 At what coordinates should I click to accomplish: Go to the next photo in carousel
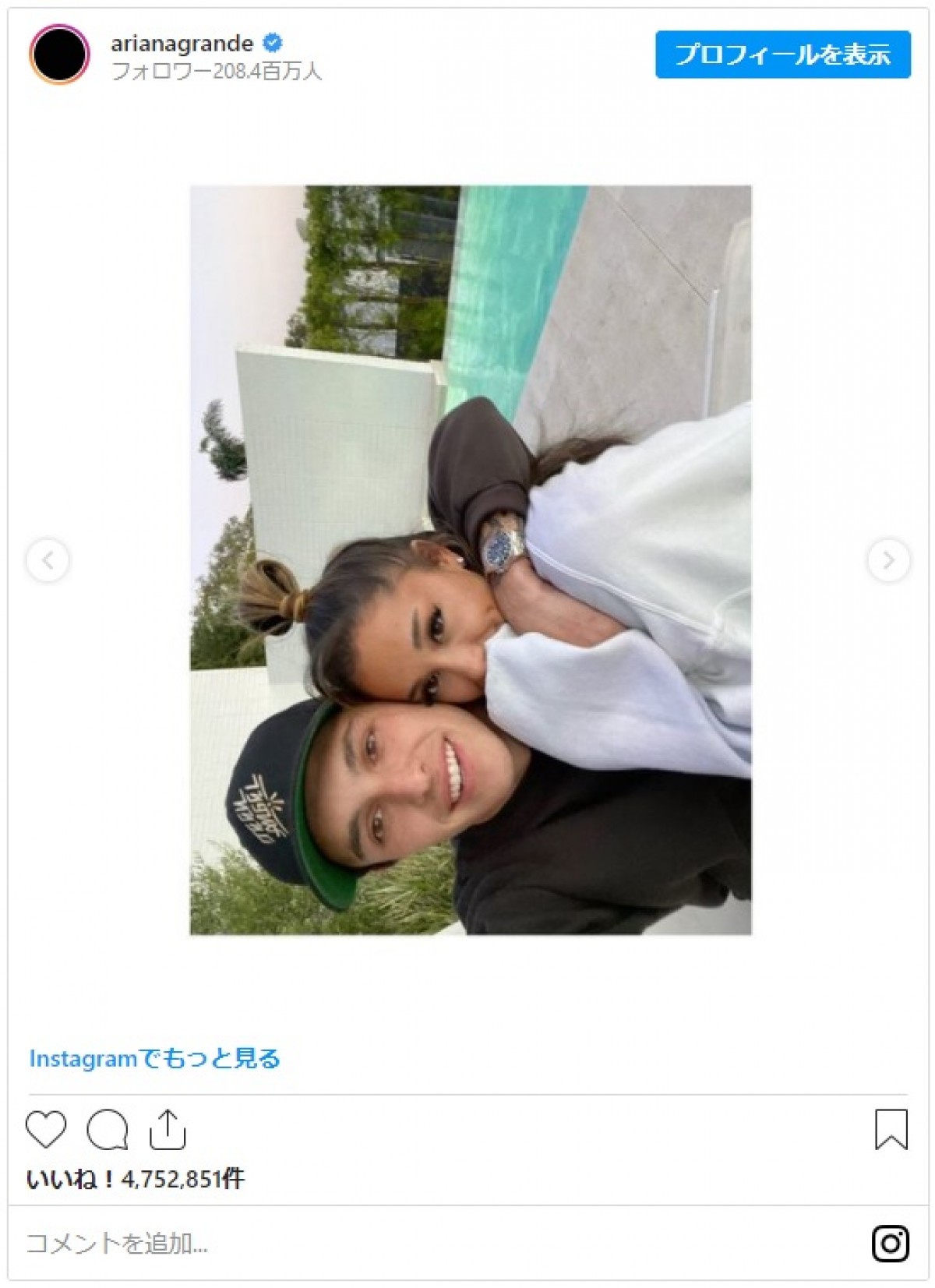(x=888, y=560)
